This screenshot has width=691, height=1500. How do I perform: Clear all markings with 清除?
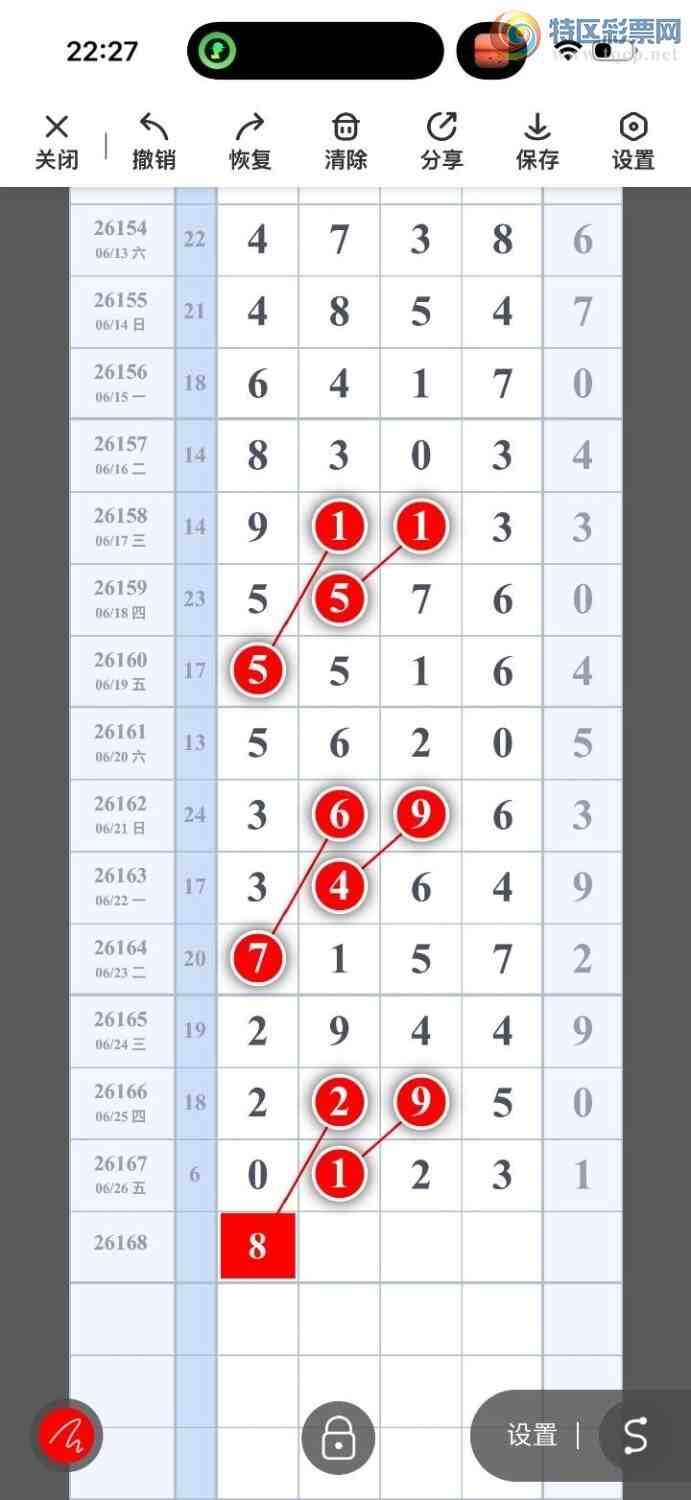(346, 141)
